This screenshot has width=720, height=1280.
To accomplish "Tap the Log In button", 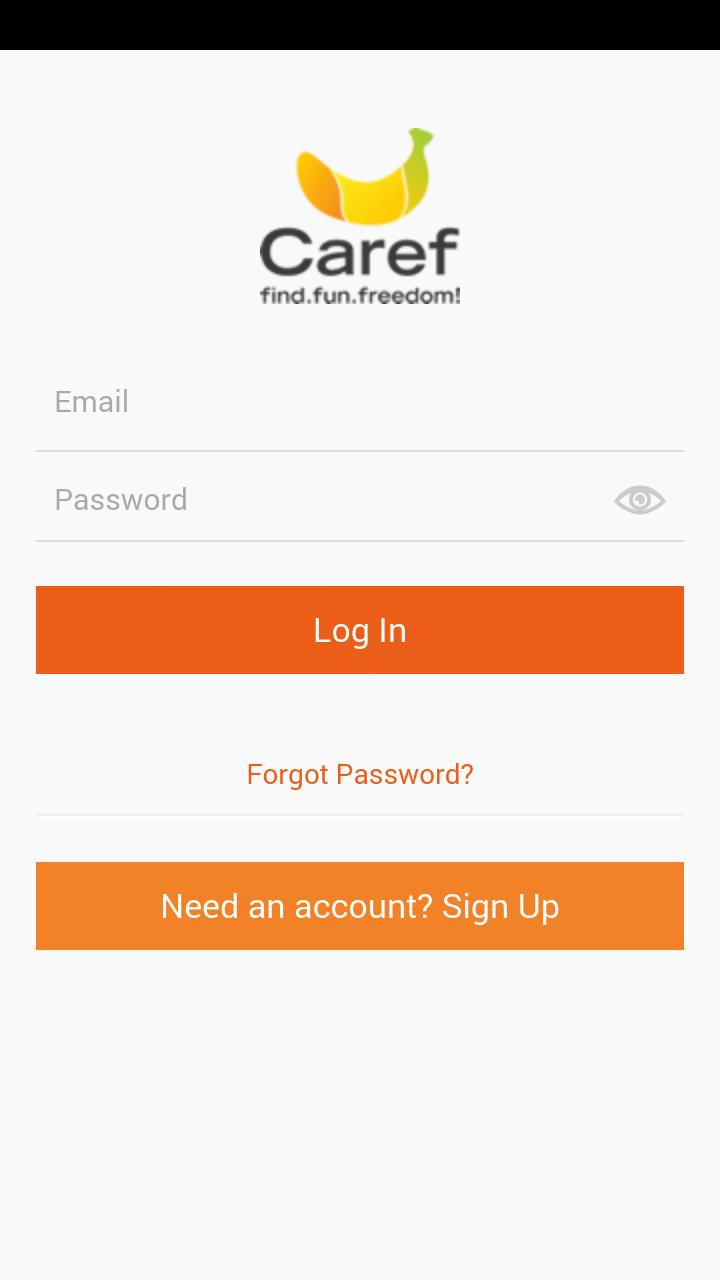I will pyautogui.click(x=360, y=630).
